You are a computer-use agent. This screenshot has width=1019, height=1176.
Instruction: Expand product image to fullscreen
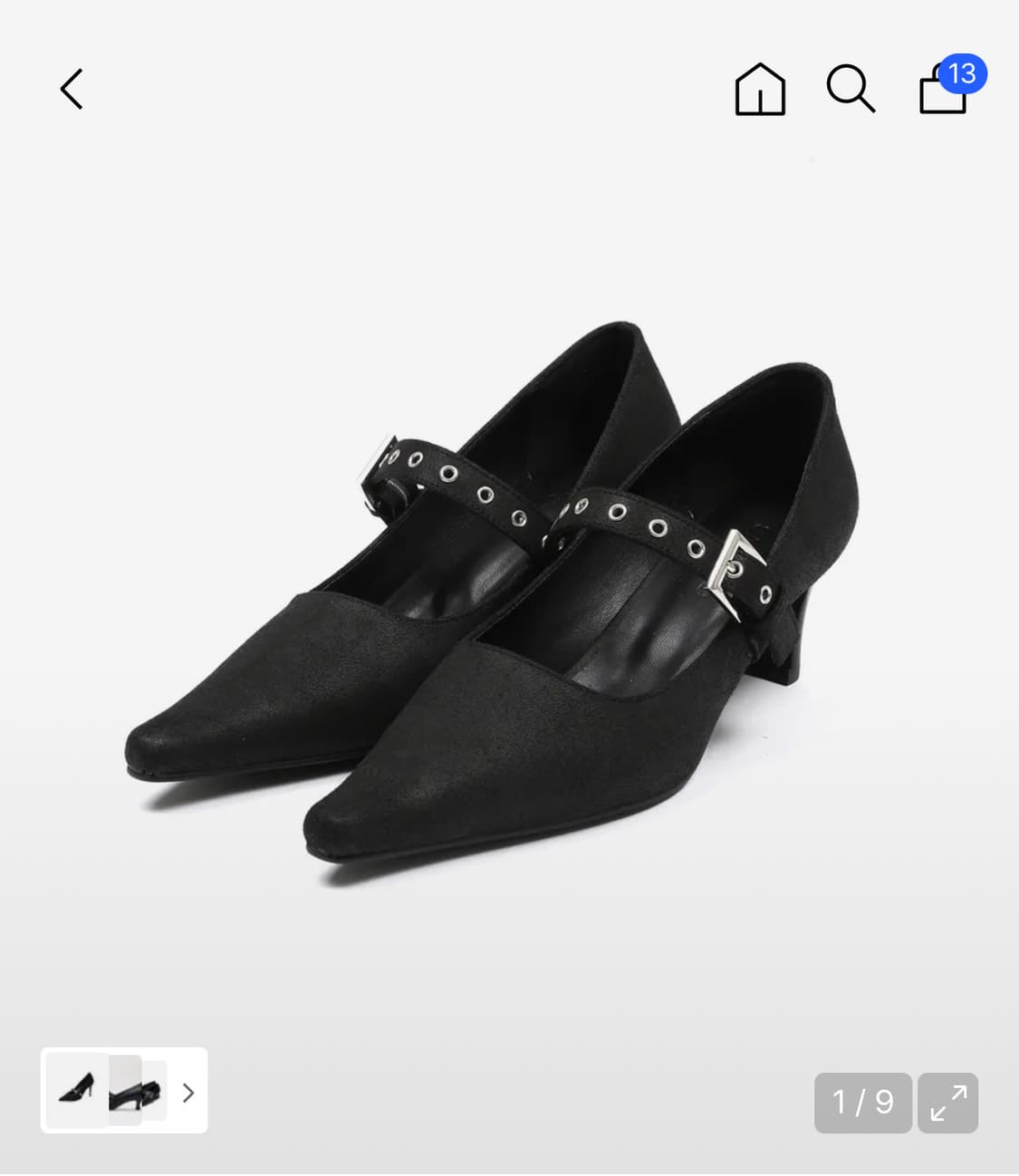(x=947, y=1103)
